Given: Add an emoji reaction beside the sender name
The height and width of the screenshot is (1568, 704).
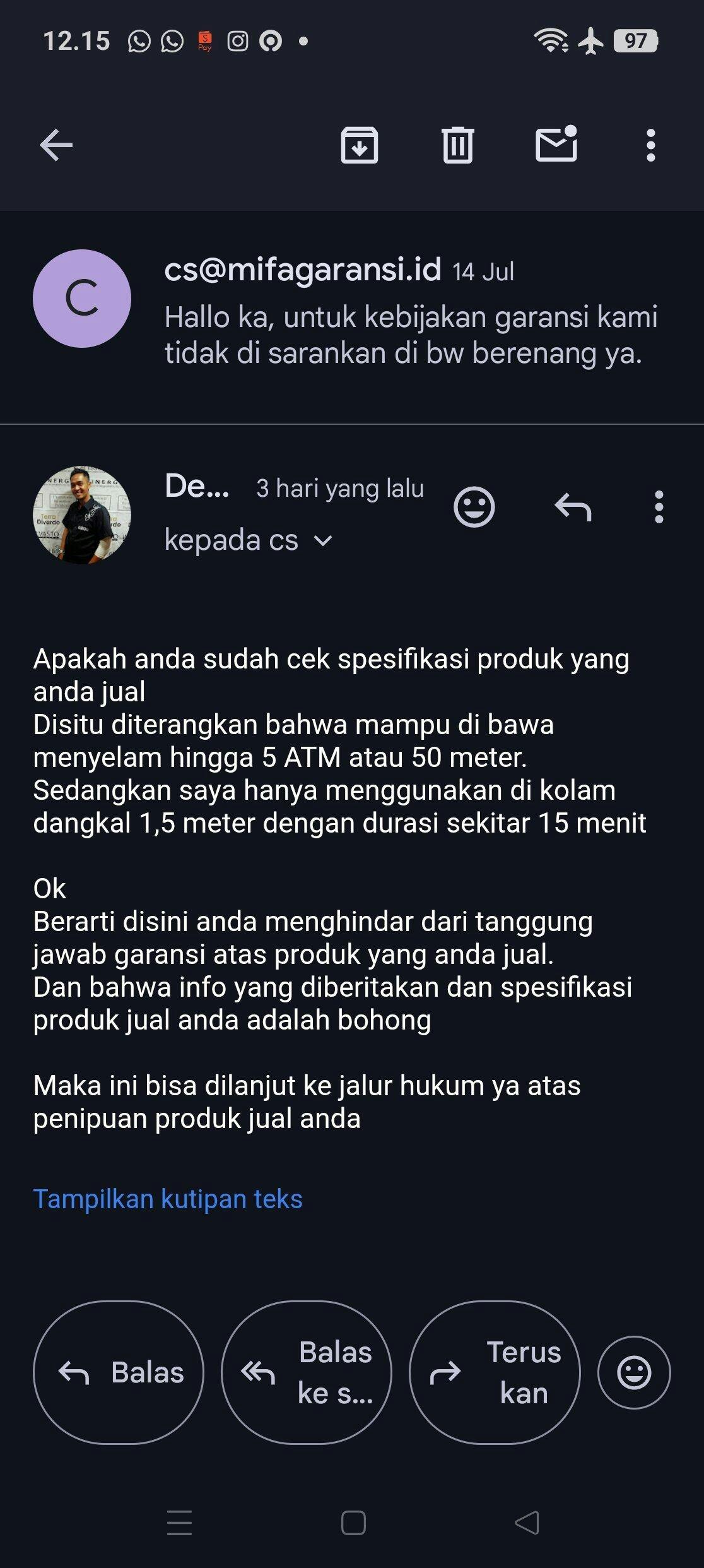Looking at the screenshot, I should click(x=474, y=507).
